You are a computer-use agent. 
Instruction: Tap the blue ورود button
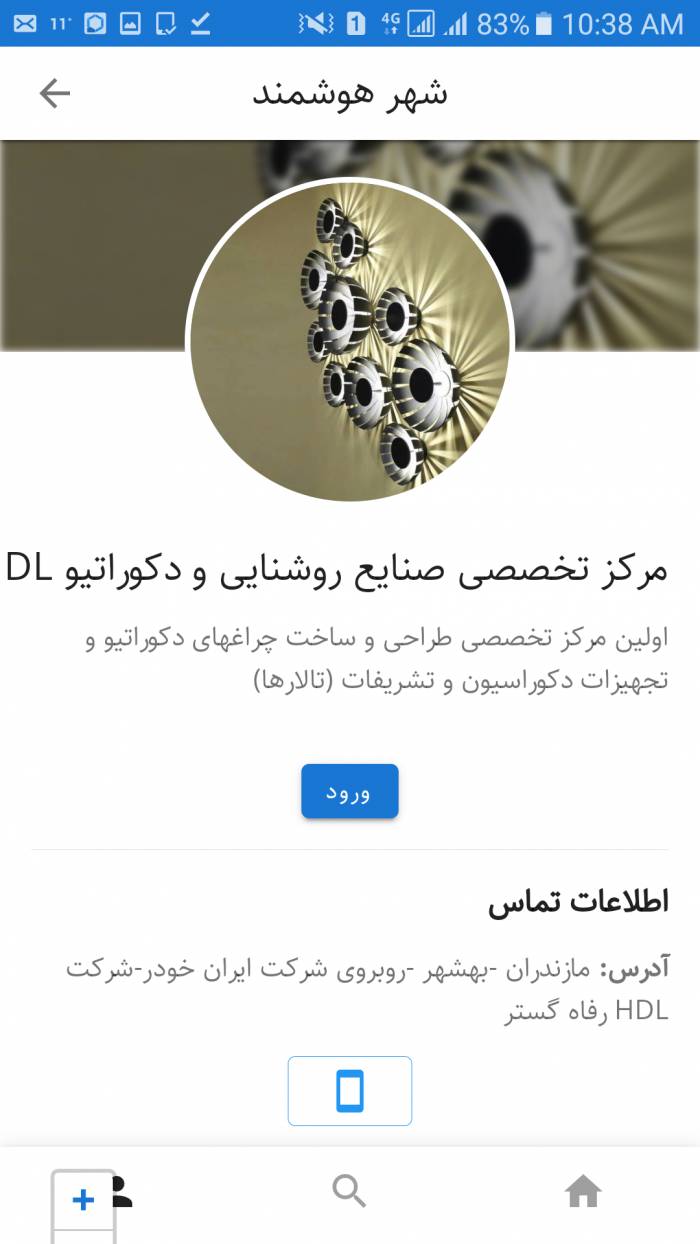[x=350, y=791]
